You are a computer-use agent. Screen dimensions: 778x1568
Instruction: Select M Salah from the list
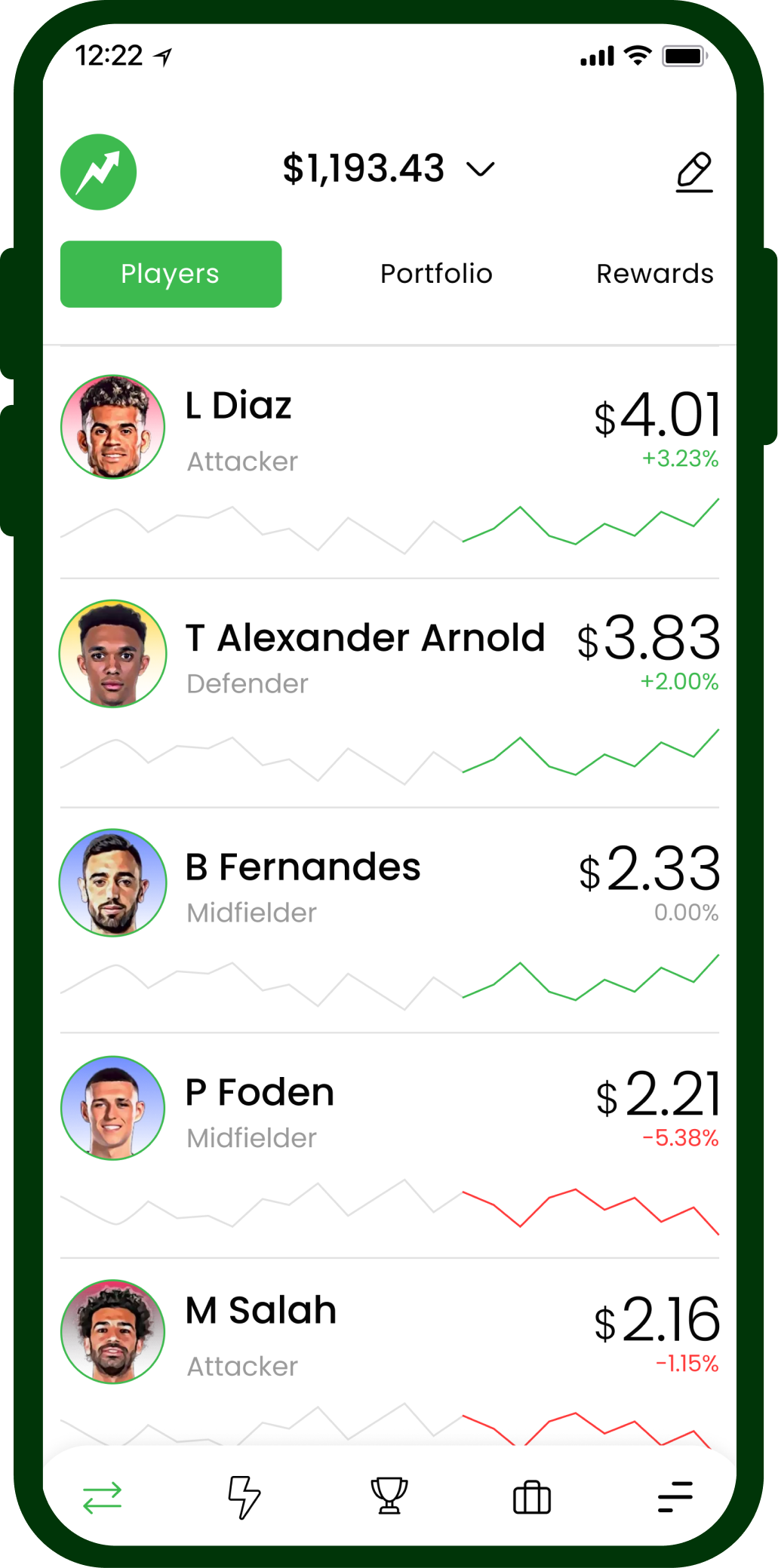261,1311
